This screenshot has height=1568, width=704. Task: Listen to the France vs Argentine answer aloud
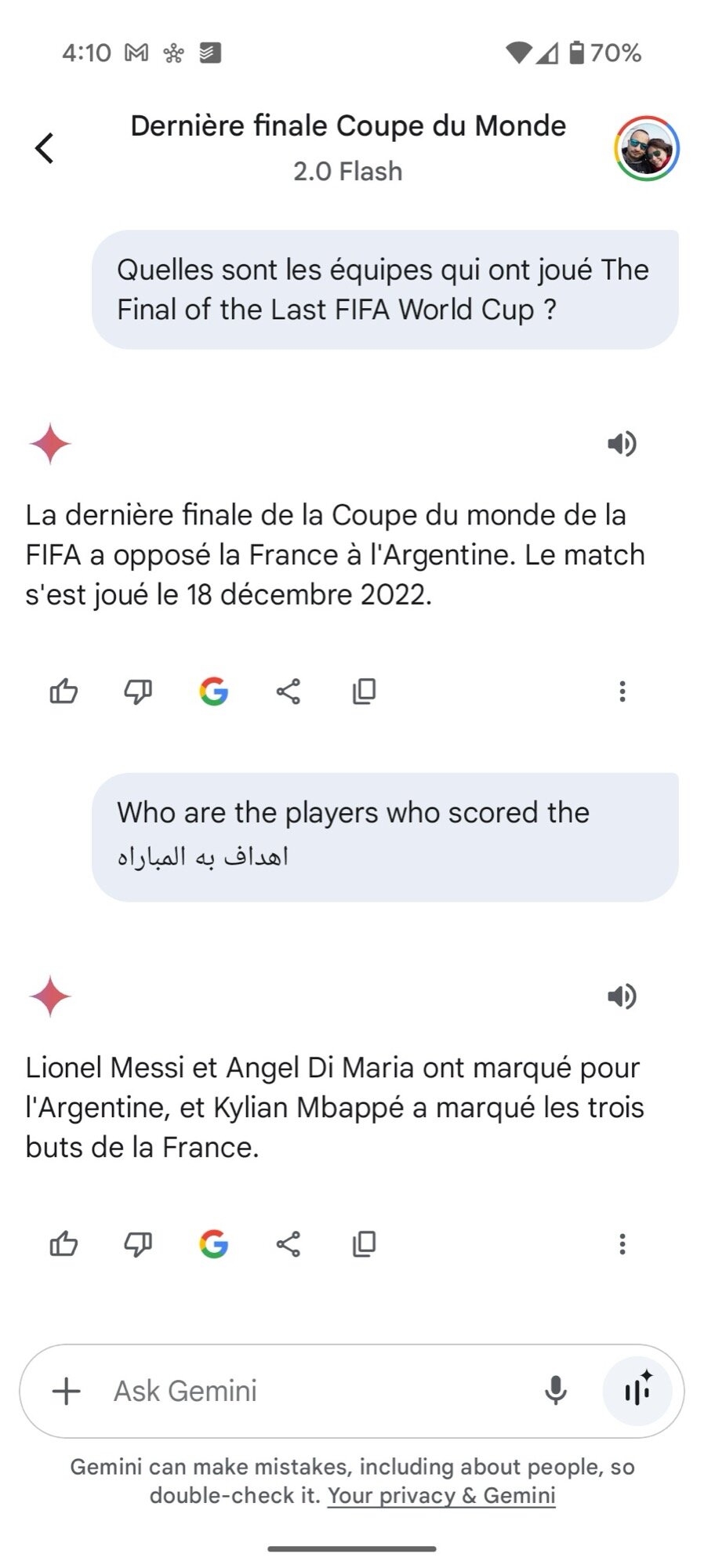[622, 444]
